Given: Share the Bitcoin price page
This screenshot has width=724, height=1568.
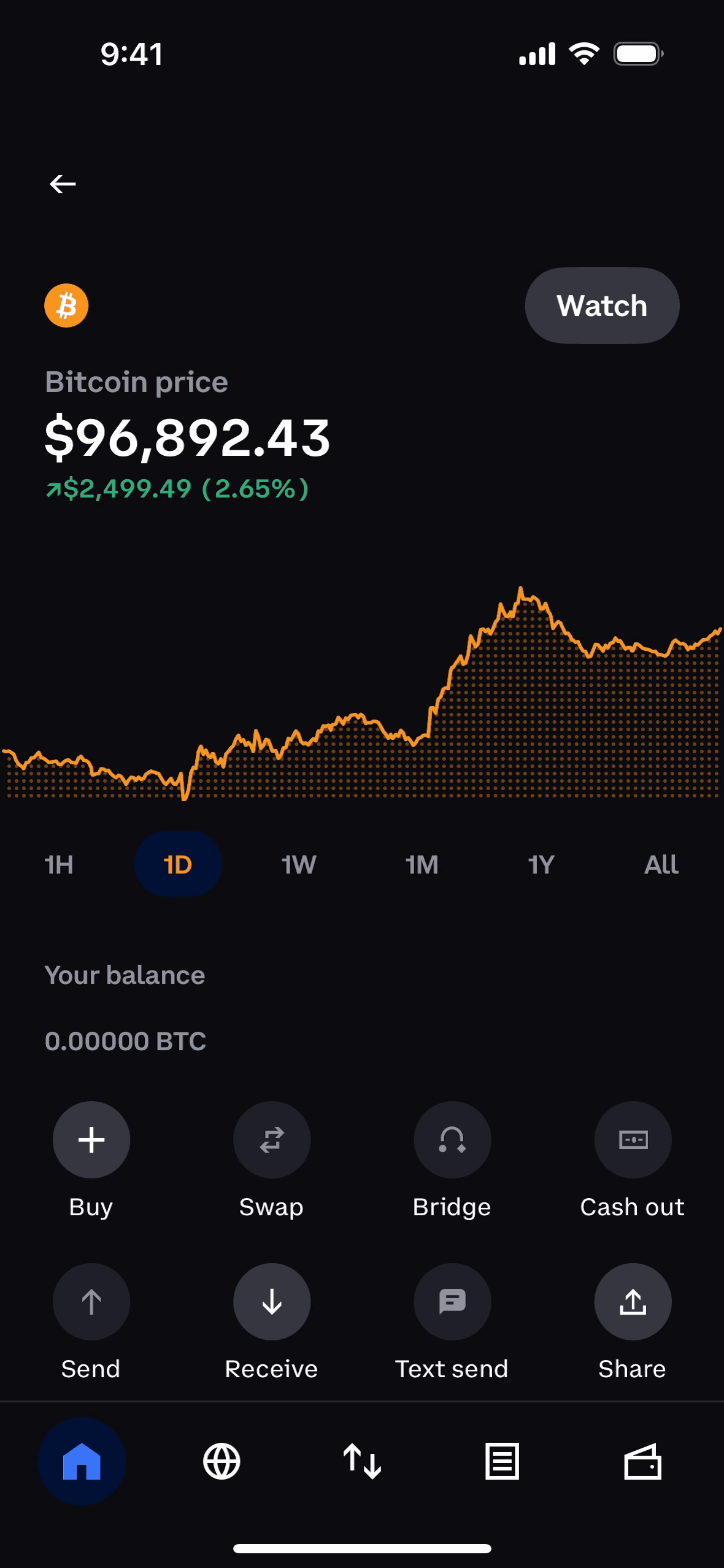Looking at the screenshot, I should click(633, 1302).
